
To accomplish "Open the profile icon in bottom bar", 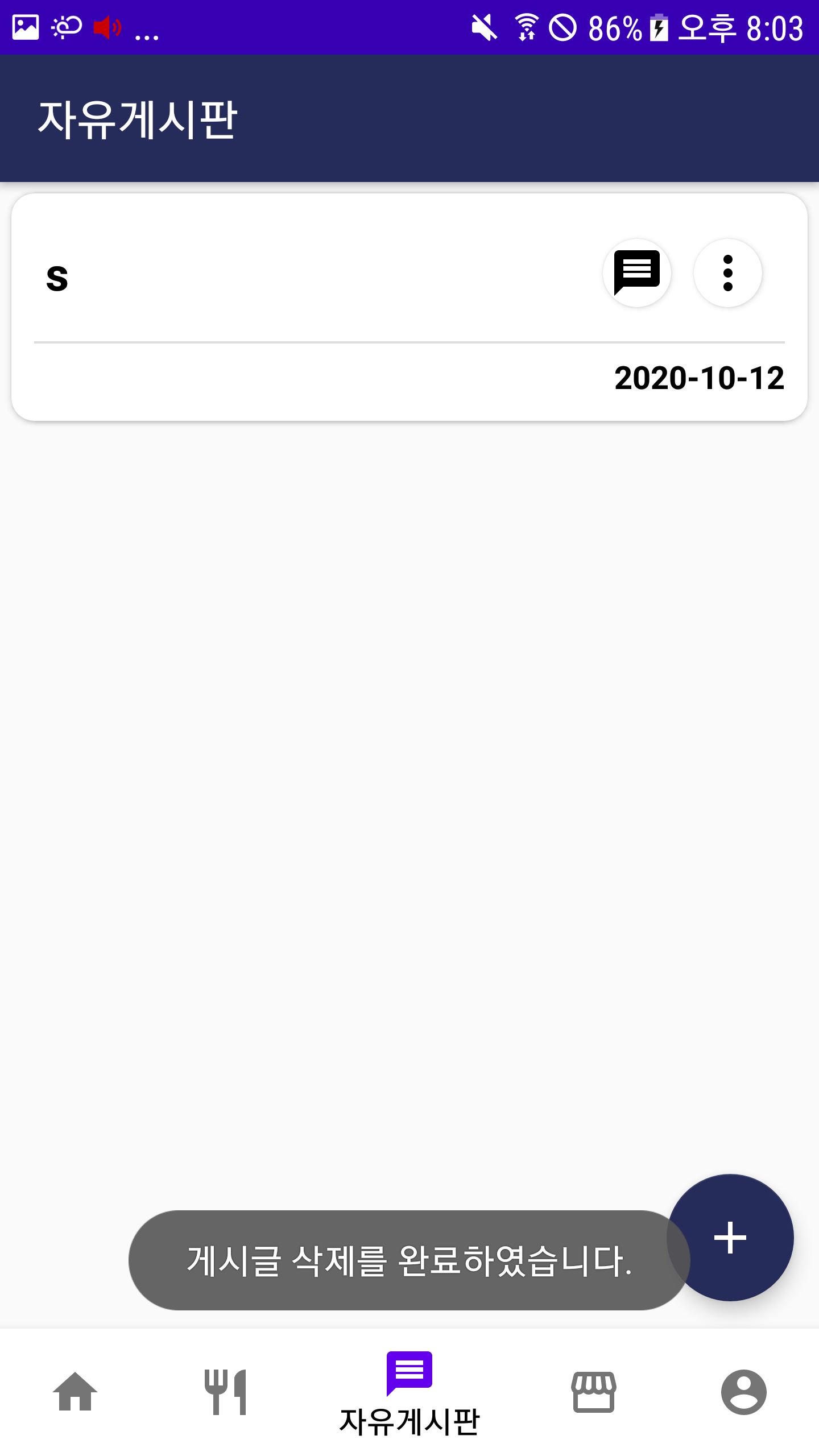I will (744, 1393).
